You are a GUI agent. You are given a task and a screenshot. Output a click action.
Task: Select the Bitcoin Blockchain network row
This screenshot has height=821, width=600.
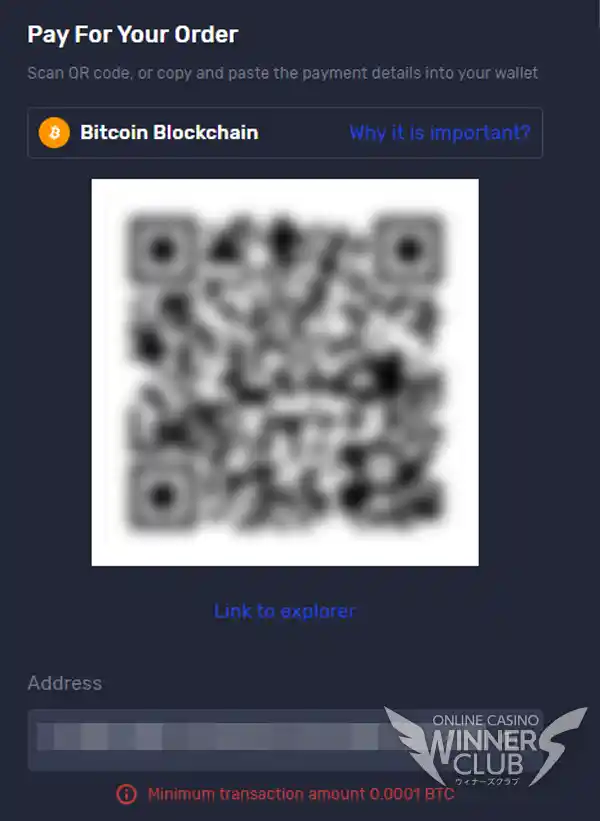(x=168, y=133)
